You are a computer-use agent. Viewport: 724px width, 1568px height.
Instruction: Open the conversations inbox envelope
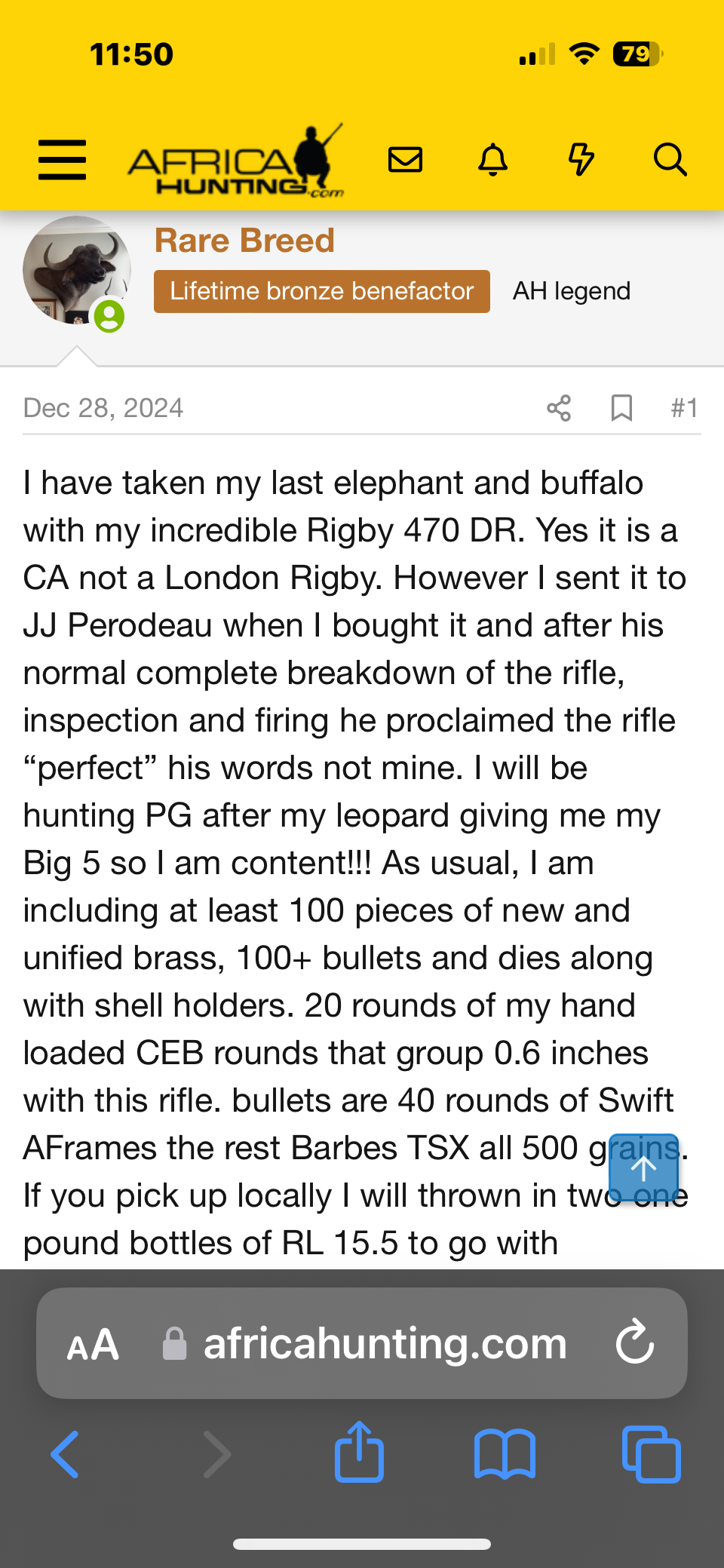click(405, 159)
